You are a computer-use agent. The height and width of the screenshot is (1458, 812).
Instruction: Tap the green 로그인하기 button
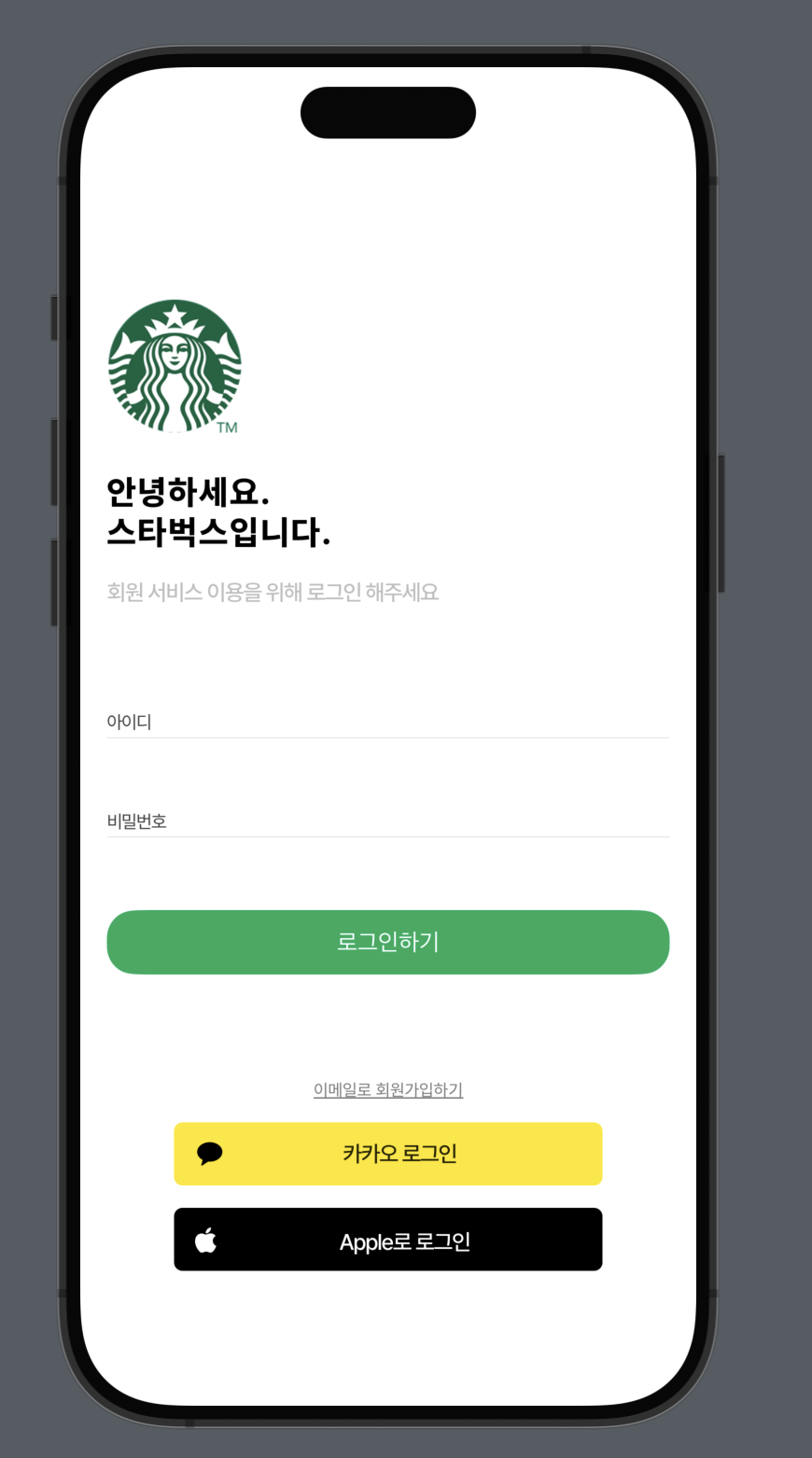(x=387, y=942)
